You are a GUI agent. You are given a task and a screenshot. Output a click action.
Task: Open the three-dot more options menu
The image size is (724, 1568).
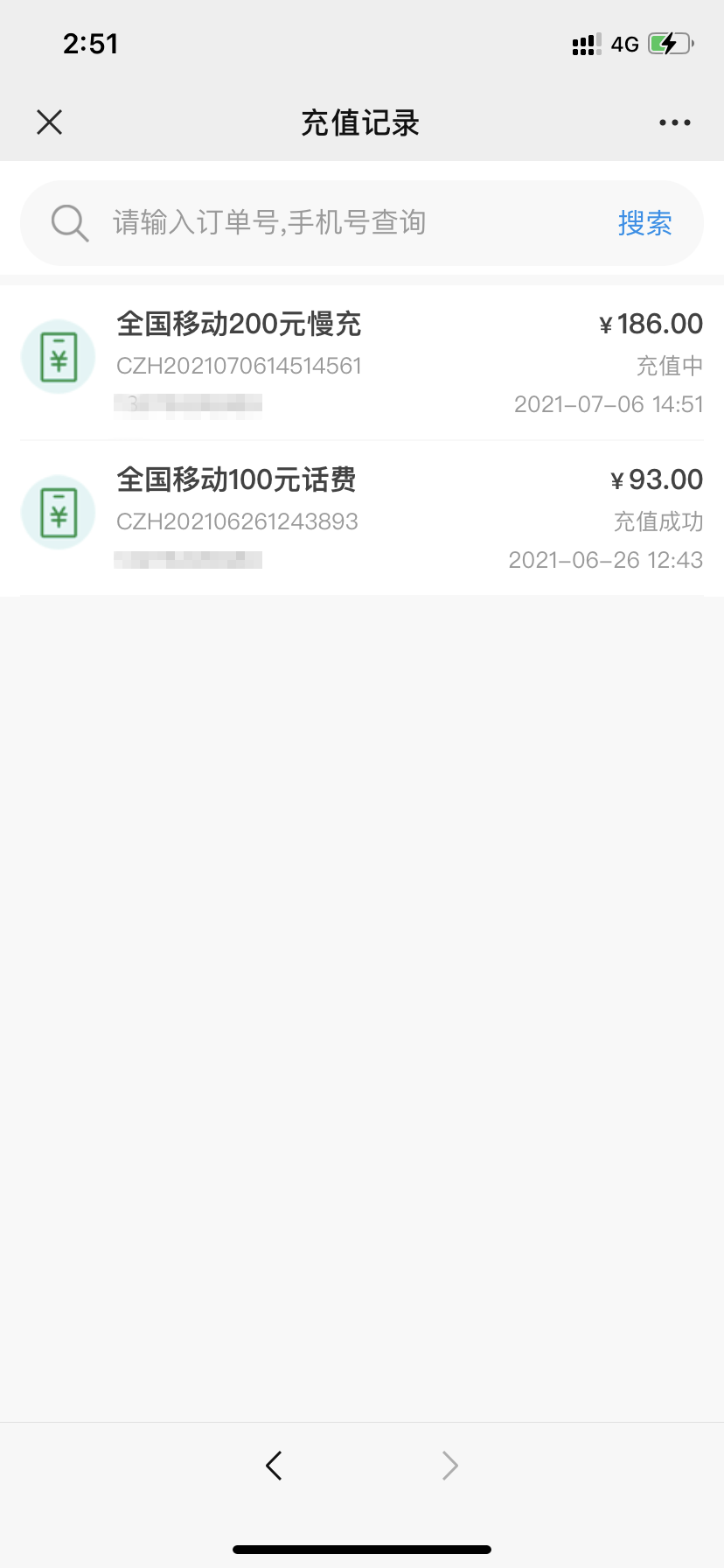pyautogui.click(x=675, y=122)
